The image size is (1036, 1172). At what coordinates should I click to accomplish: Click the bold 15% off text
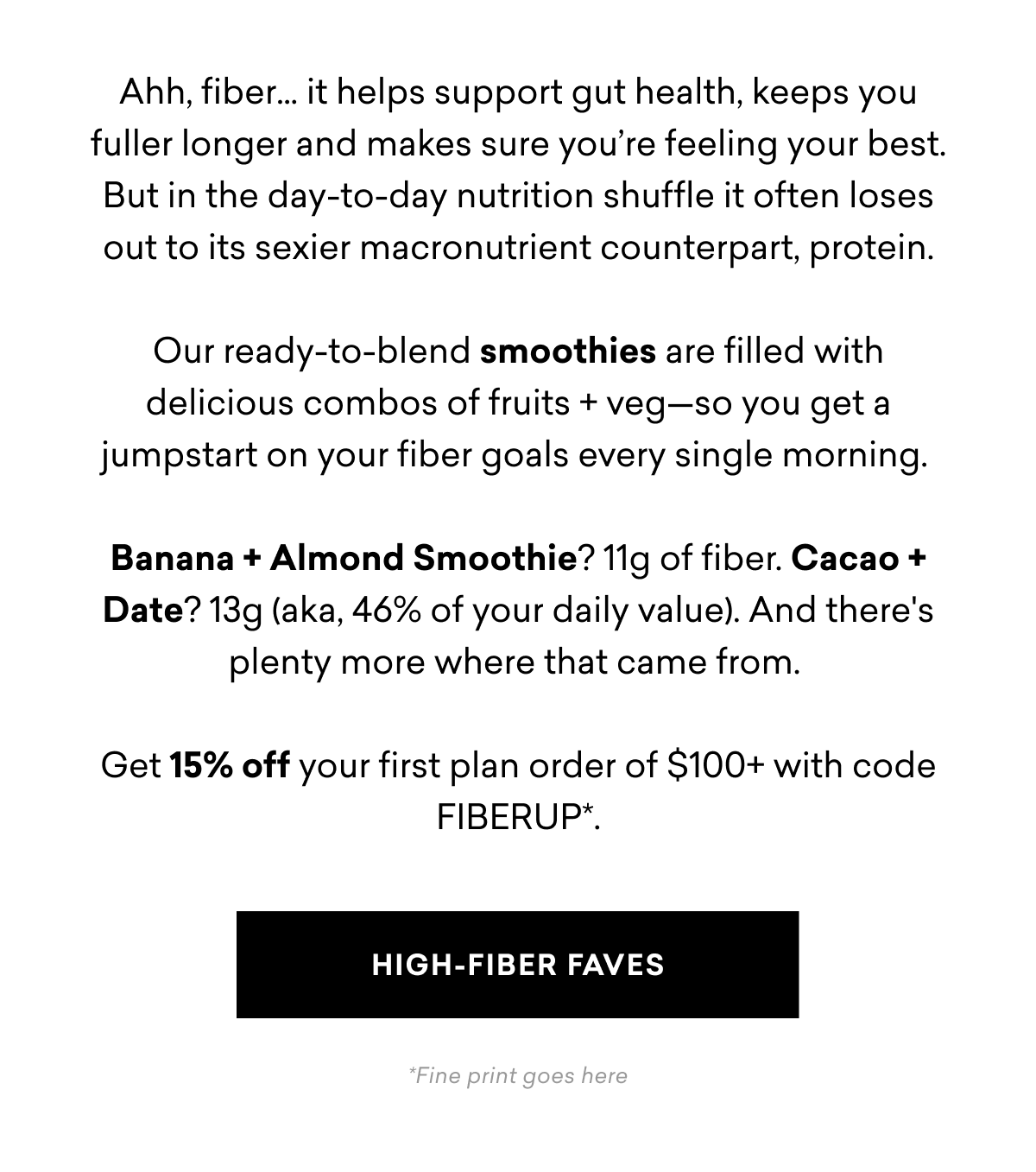coord(230,765)
